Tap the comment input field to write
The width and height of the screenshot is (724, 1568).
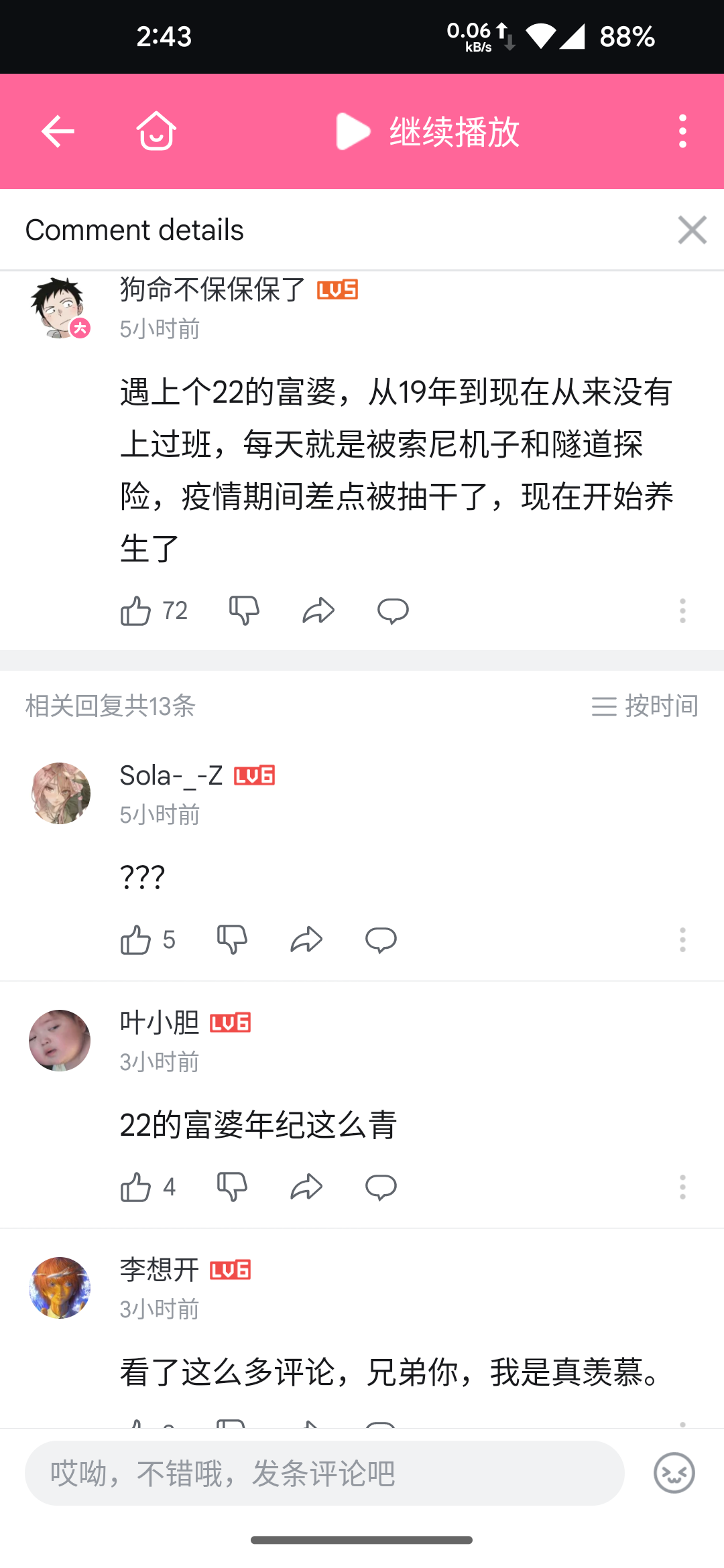(x=324, y=1473)
